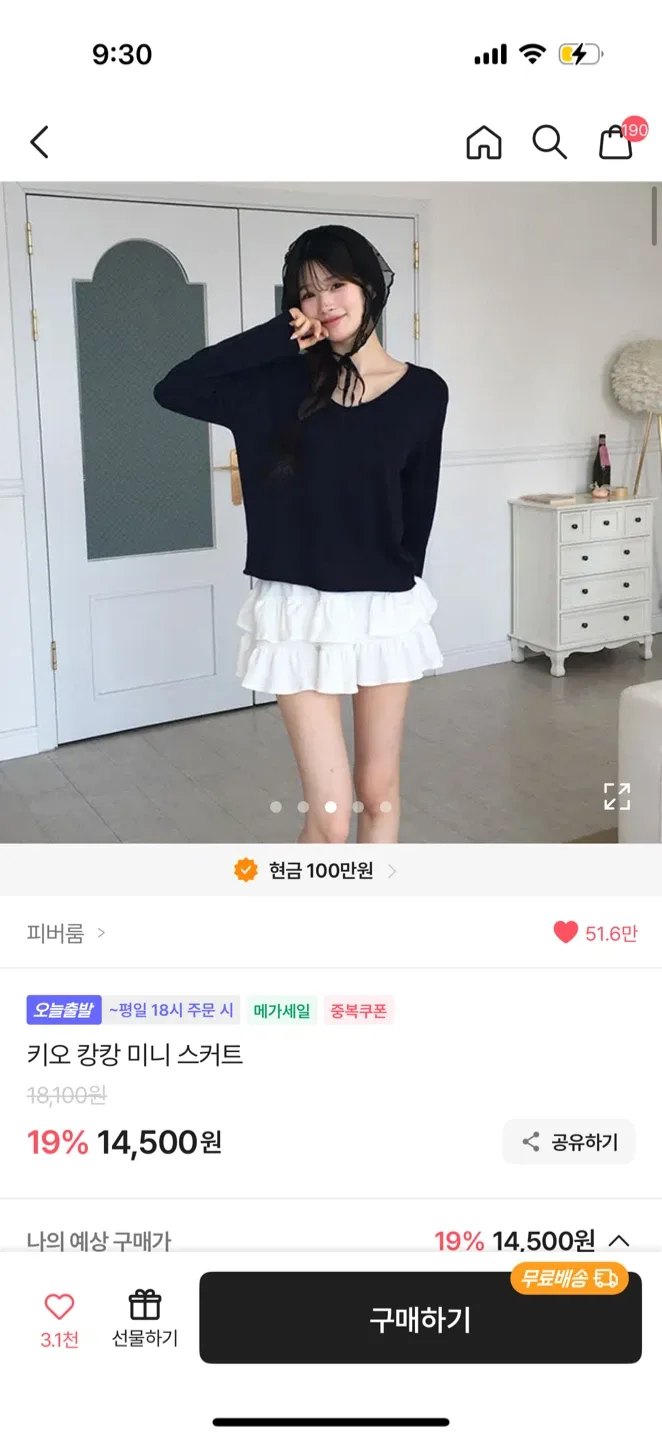Screen dimensions: 662x1440
Task: Open the search icon
Action: [x=549, y=143]
